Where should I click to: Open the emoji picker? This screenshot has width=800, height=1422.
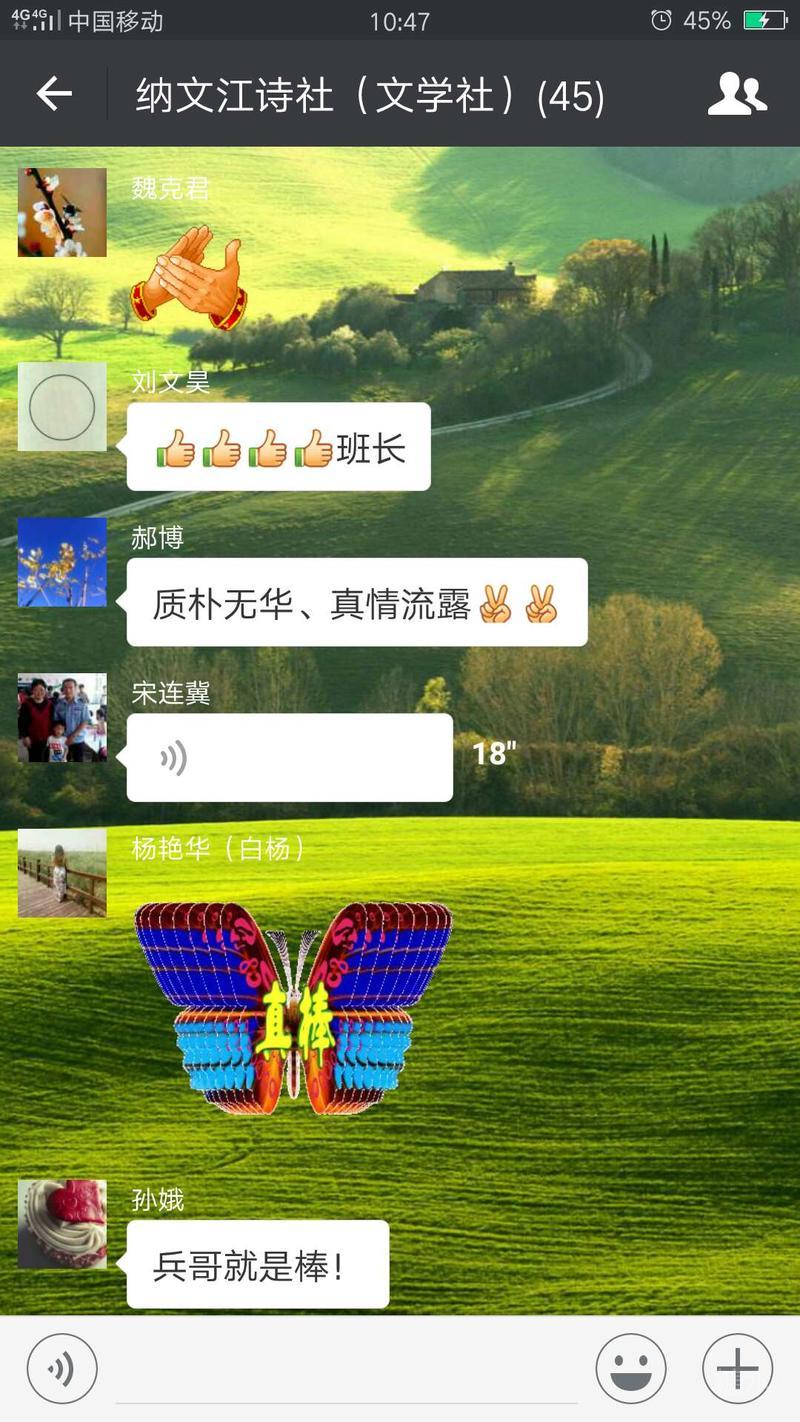[x=631, y=1369]
